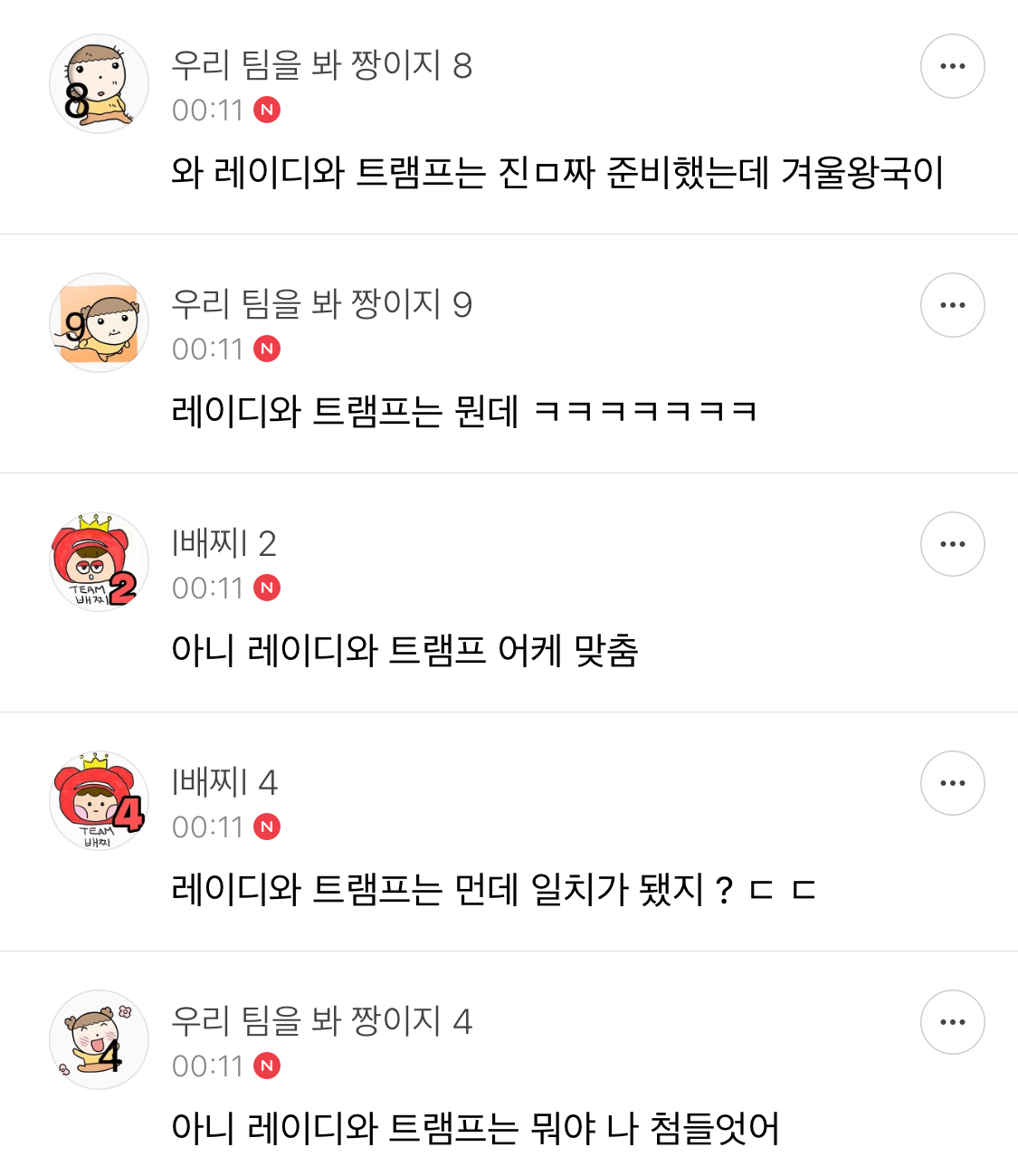Open the options menu on |배찌| 2's comment

tap(952, 543)
